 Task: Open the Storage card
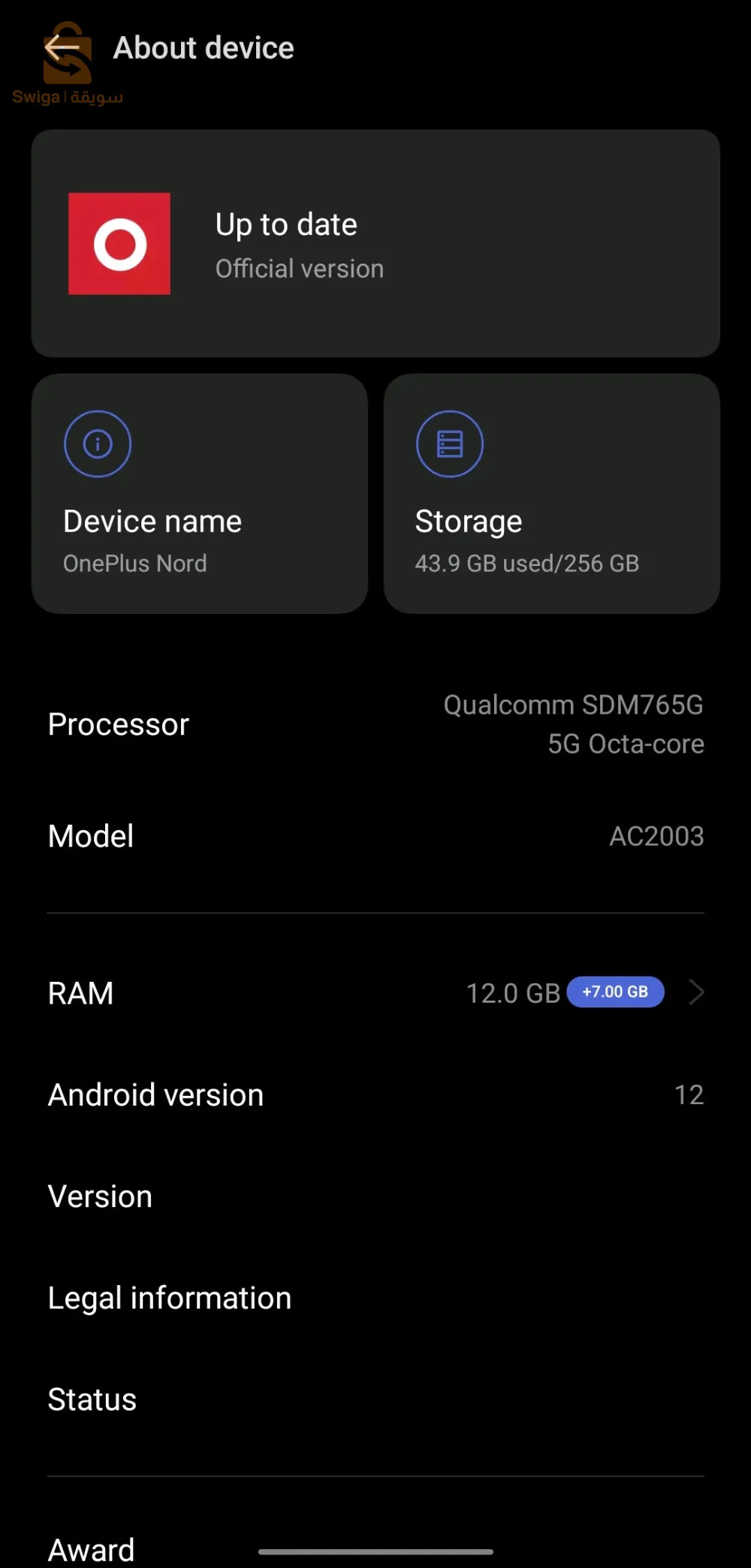pyautogui.click(x=551, y=494)
